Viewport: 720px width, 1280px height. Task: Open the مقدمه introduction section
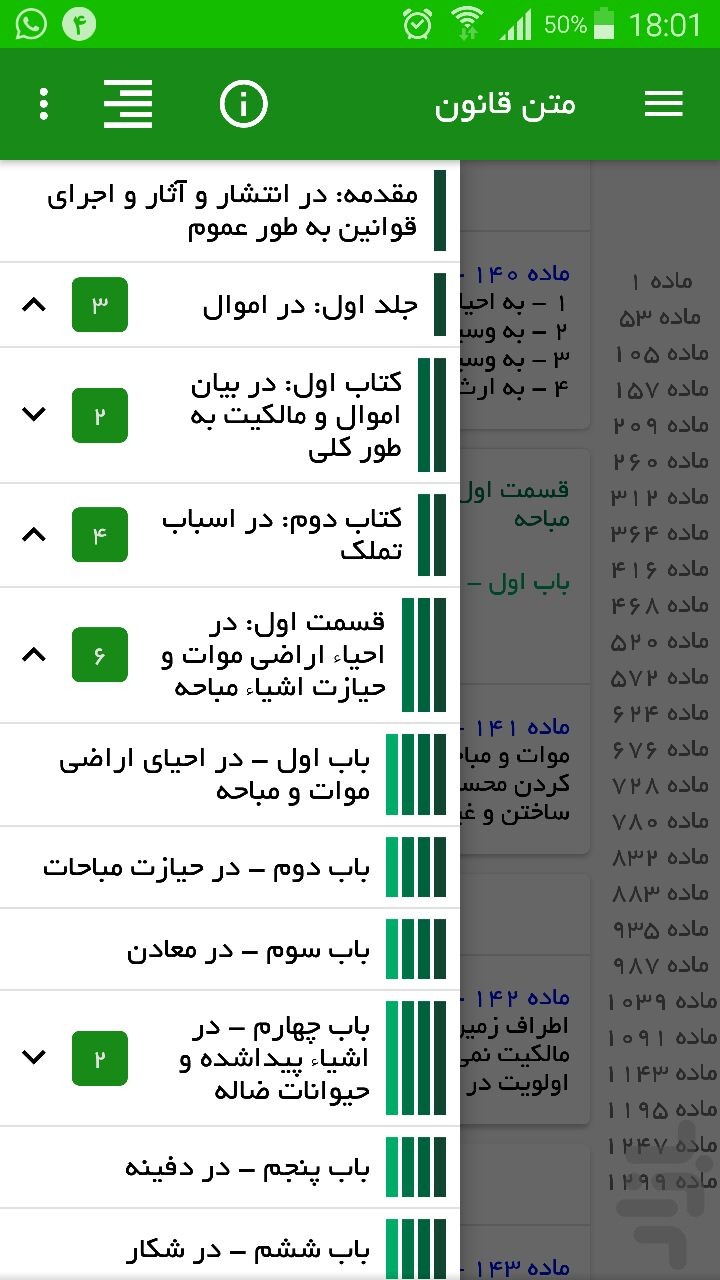230,211
